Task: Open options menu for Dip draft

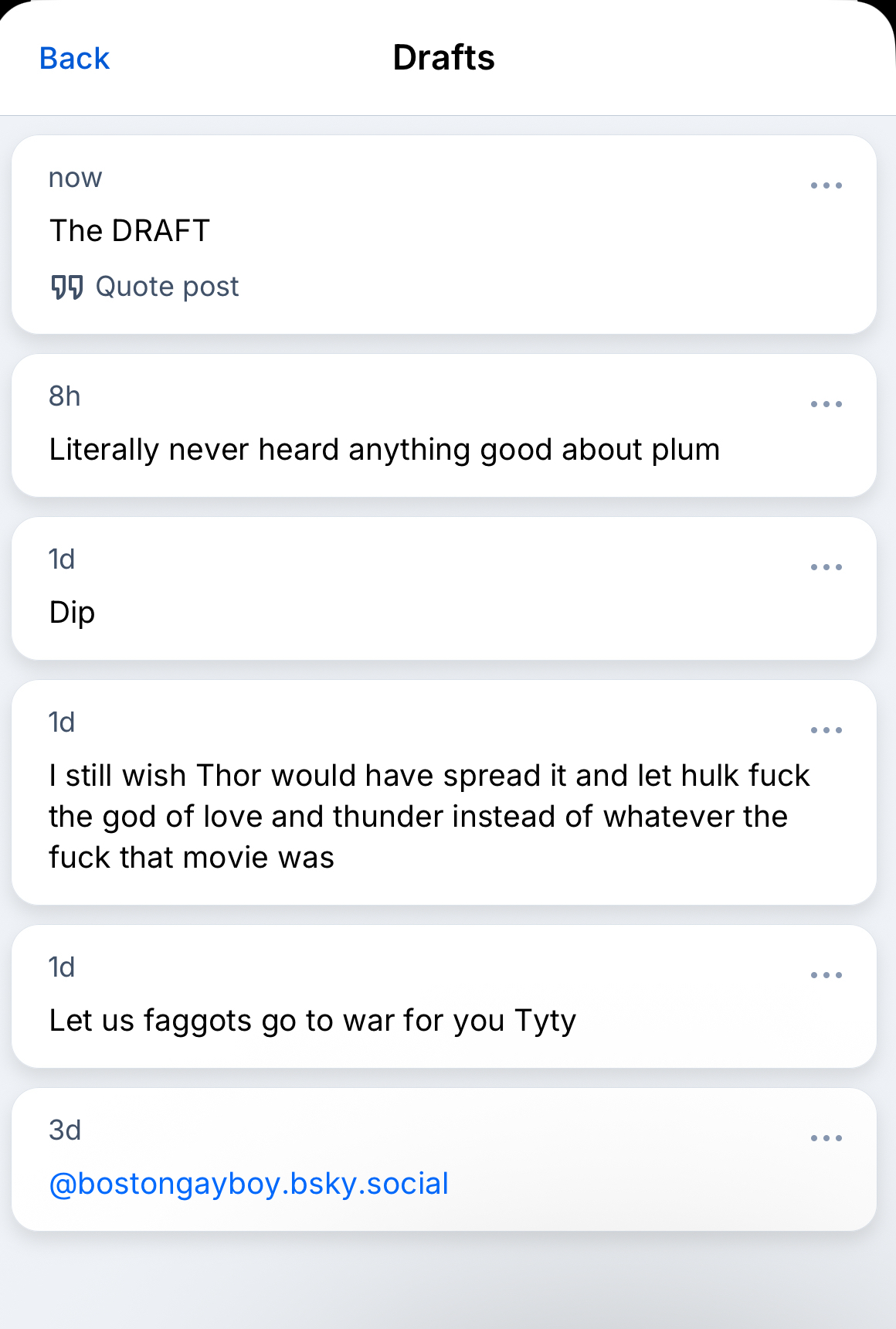Action: pyautogui.click(x=826, y=567)
